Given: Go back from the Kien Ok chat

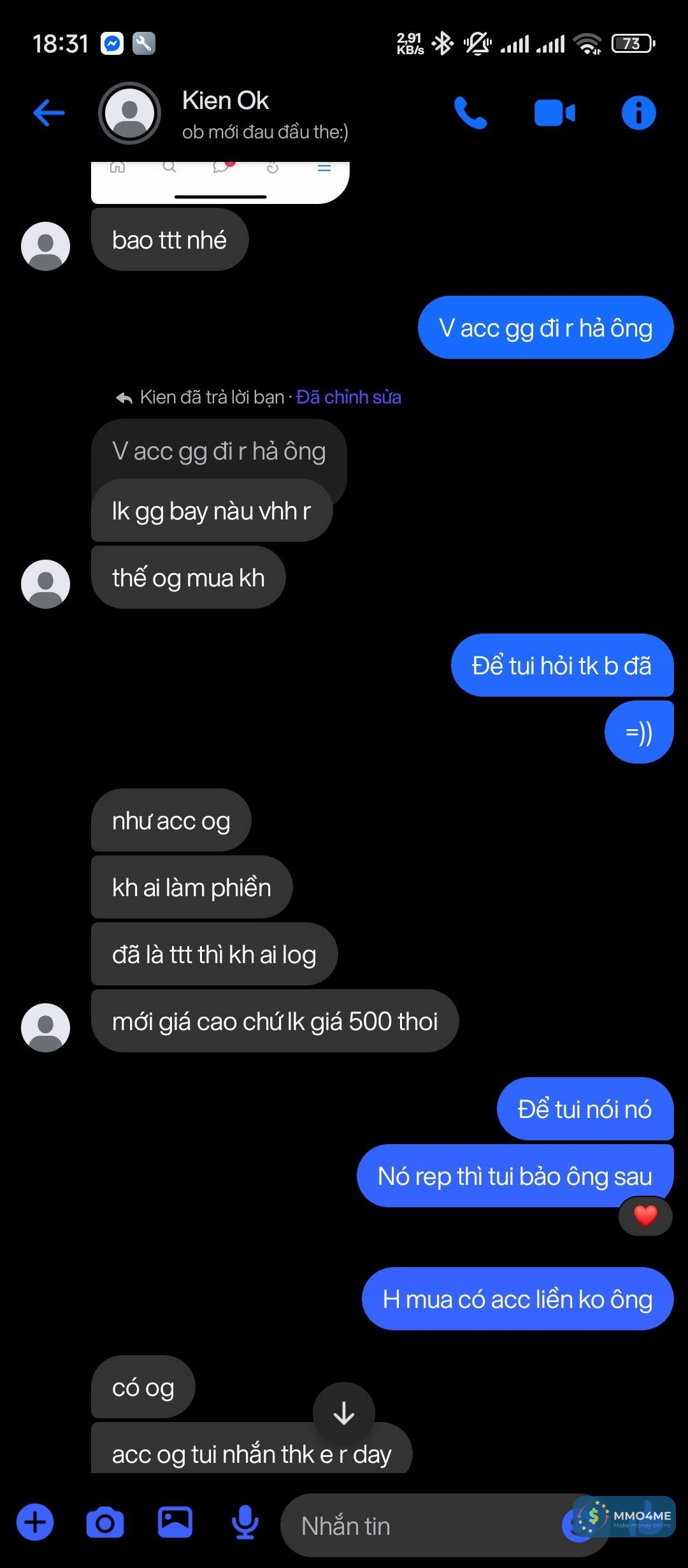Looking at the screenshot, I should [x=48, y=113].
